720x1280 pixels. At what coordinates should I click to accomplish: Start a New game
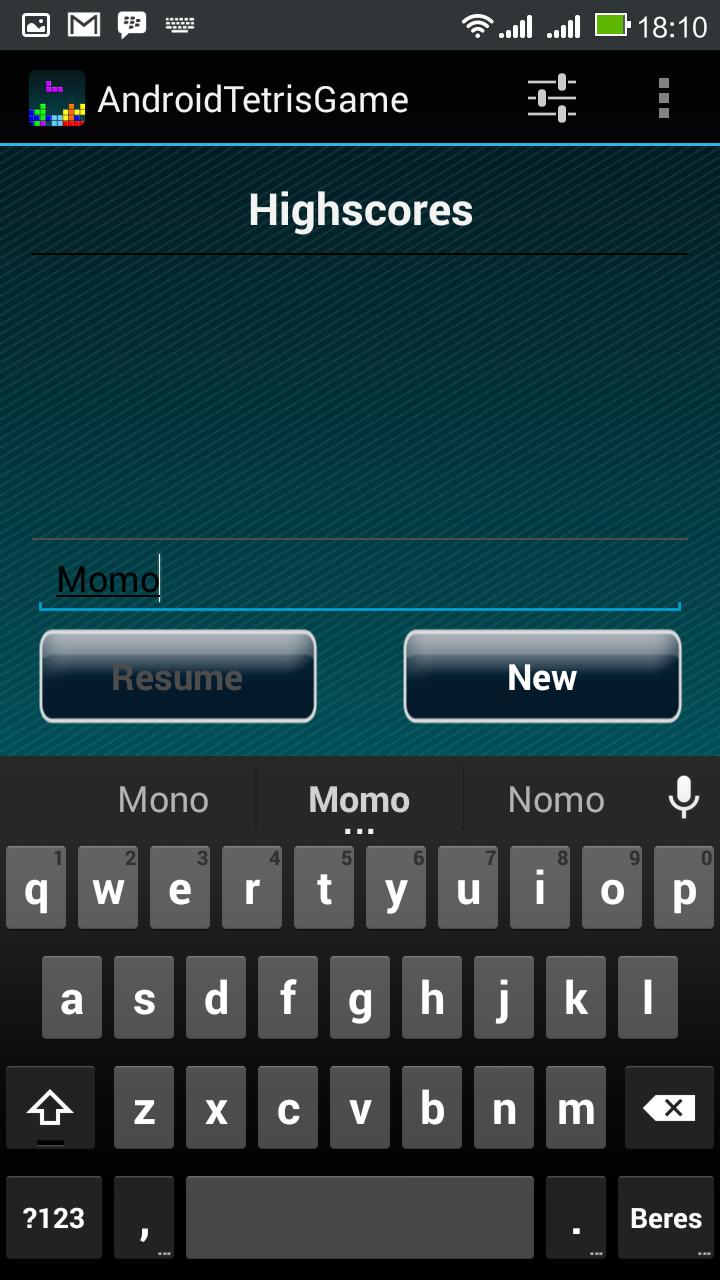(542, 677)
